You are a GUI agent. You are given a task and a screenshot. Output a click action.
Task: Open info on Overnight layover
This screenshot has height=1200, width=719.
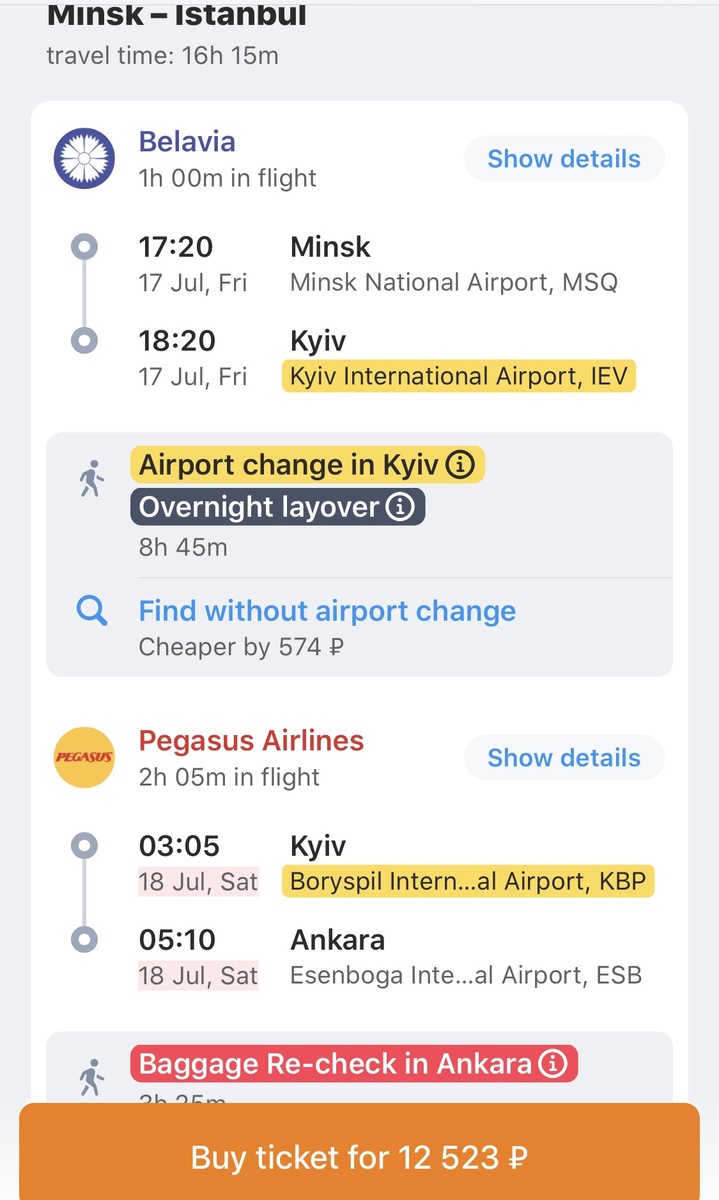[x=399, y=507]
